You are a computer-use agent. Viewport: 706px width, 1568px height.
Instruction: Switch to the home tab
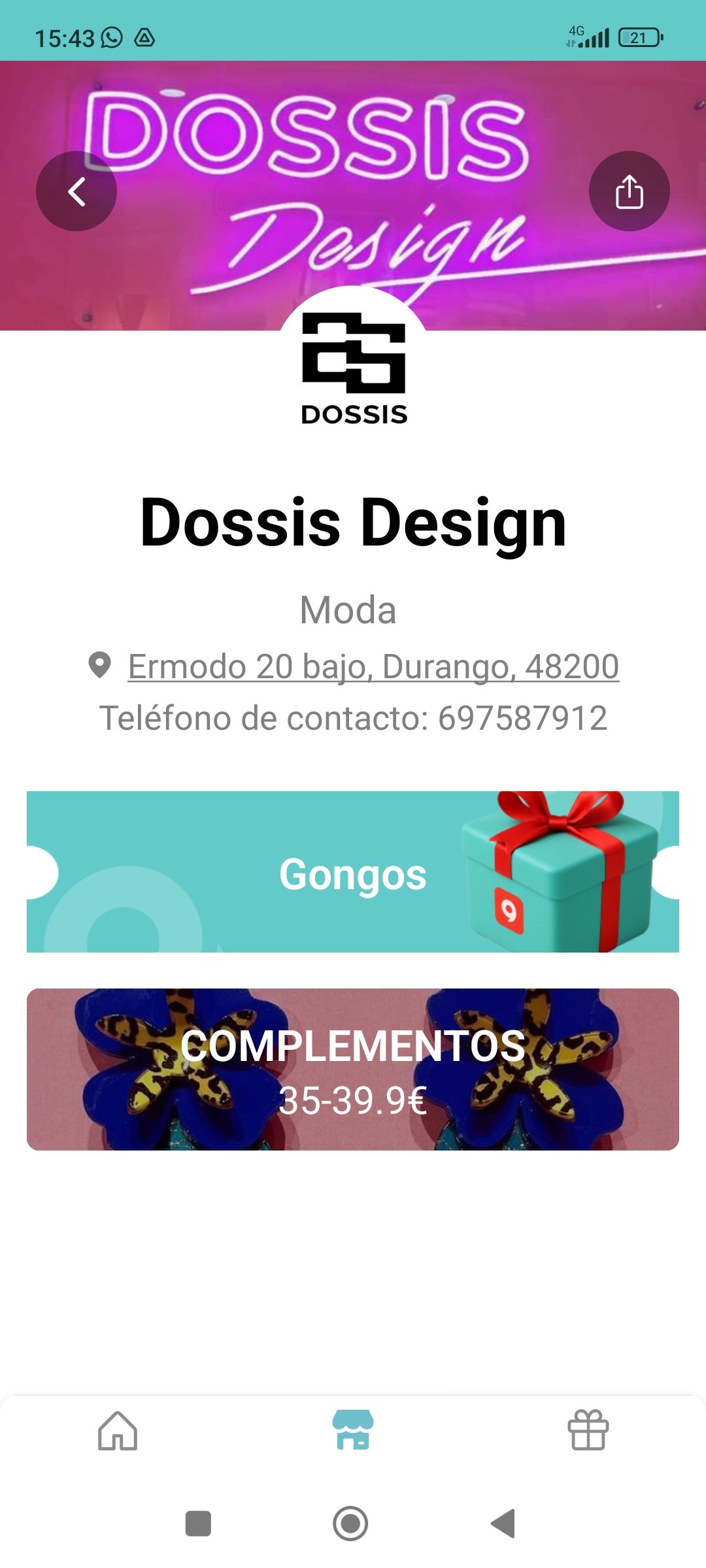point(118,1431)
